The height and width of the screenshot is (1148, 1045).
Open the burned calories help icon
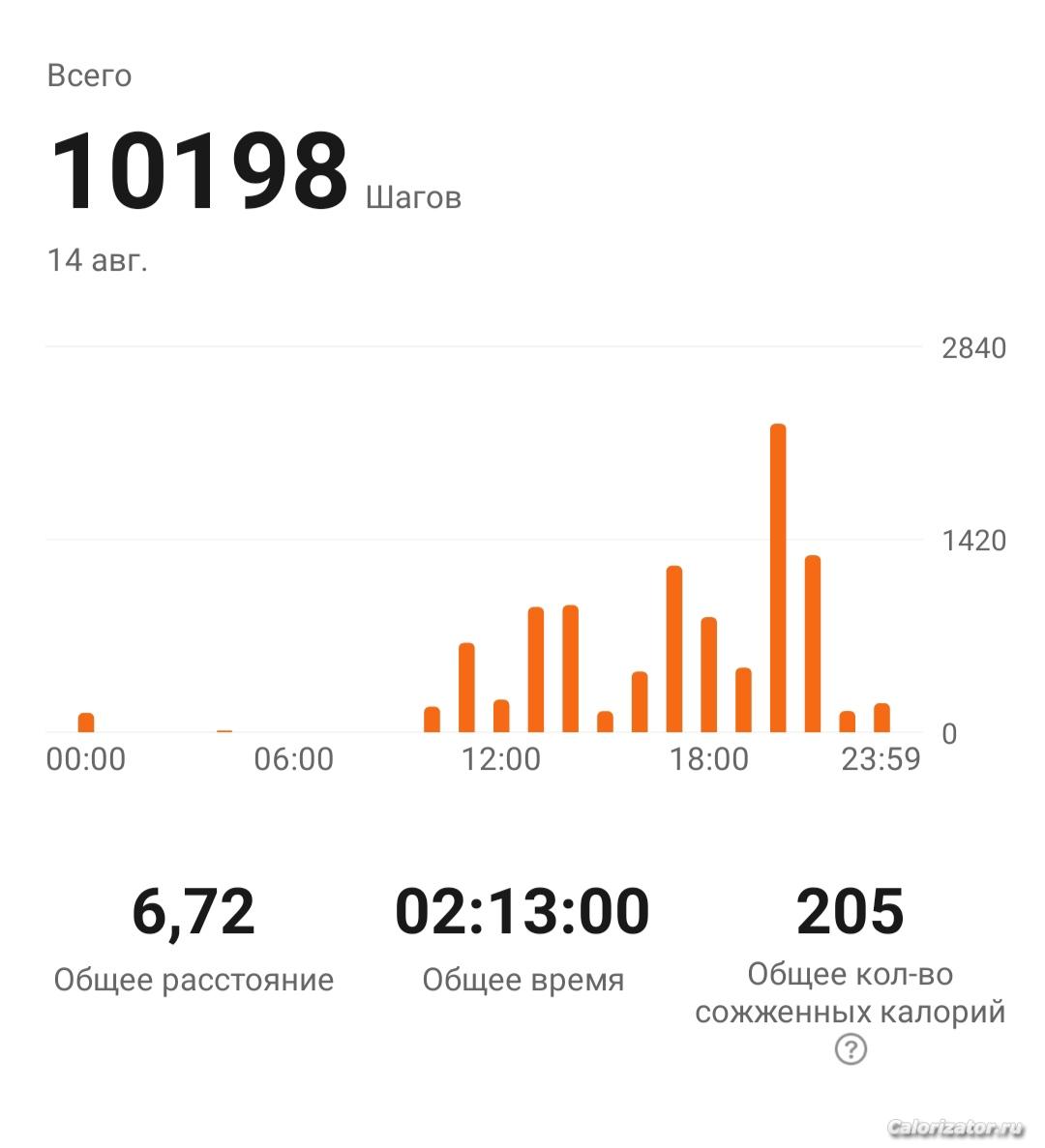pos(851,1049)
